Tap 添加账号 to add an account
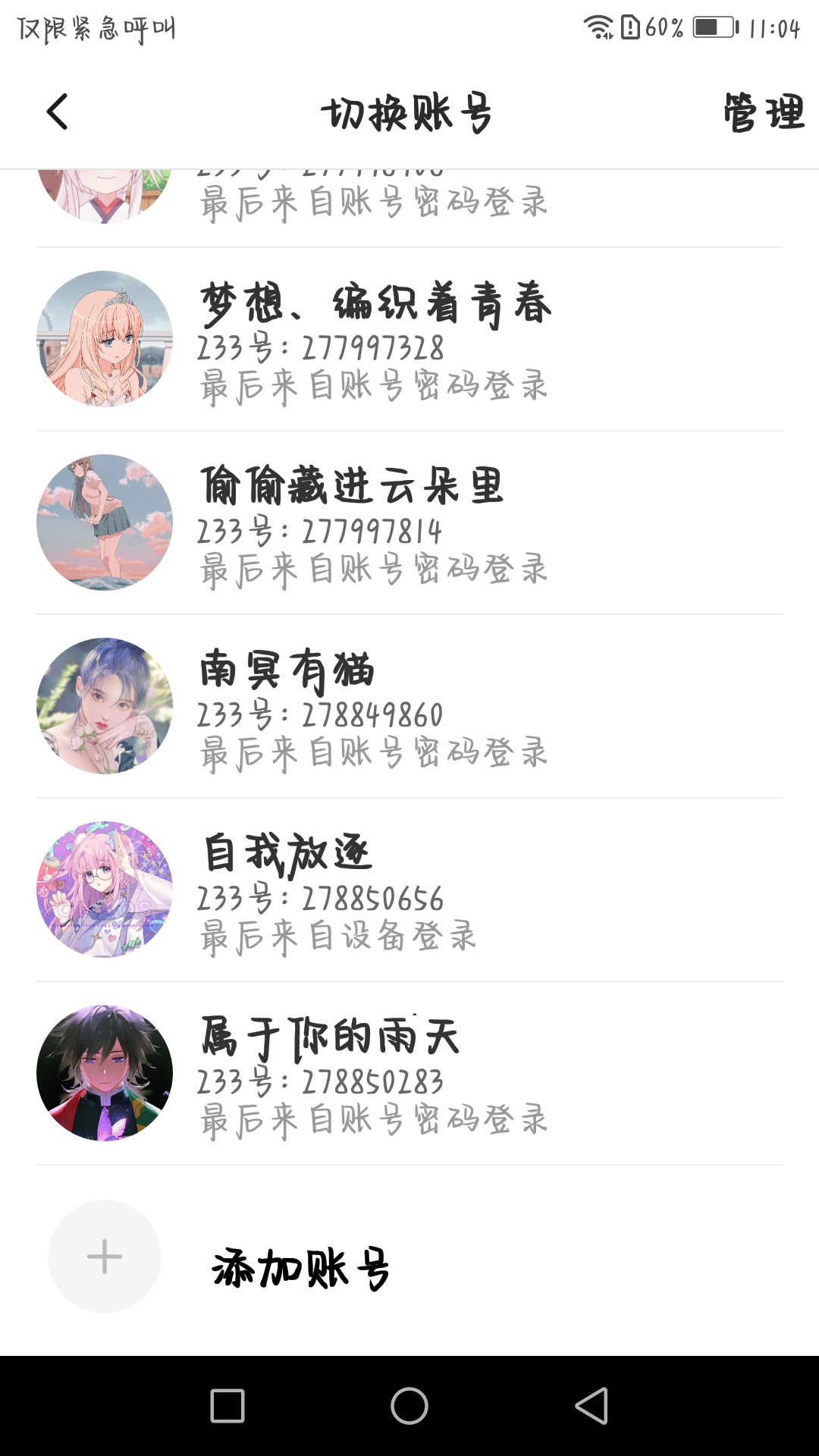The width and height of the screenshot is (819, 1456). 300,1267
